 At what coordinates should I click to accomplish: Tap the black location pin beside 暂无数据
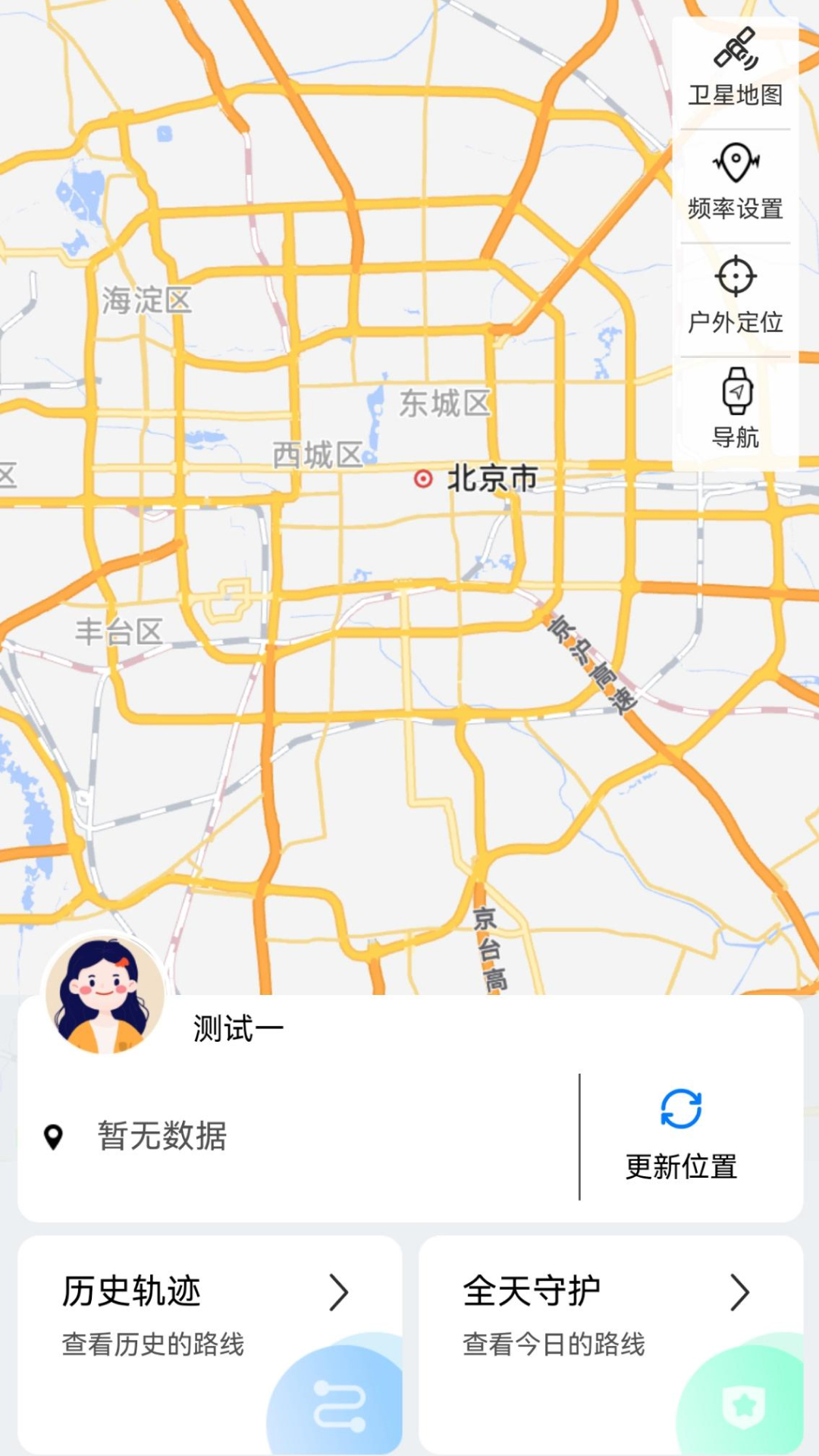52,1138
